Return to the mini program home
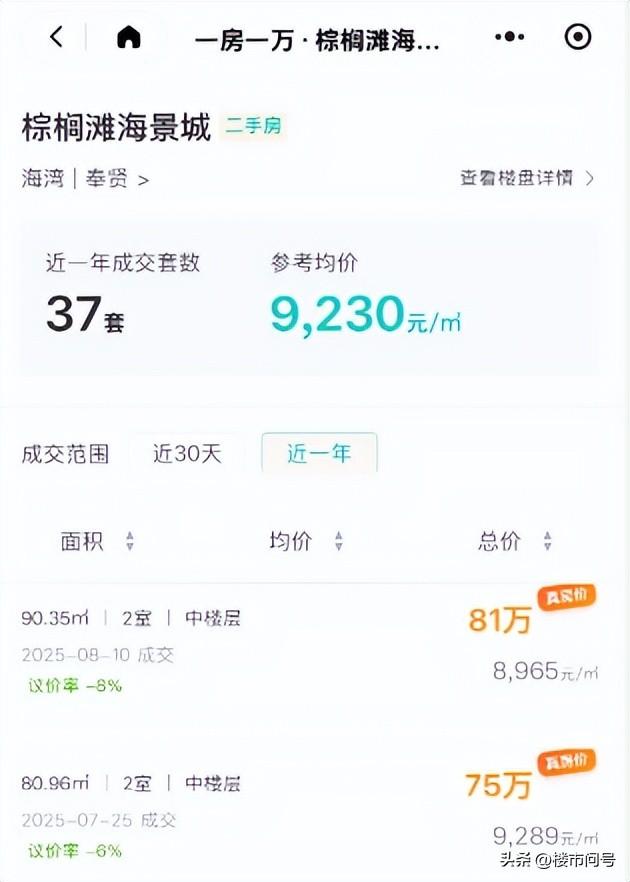Screen dimensions: 630x882 pos(129,38)
